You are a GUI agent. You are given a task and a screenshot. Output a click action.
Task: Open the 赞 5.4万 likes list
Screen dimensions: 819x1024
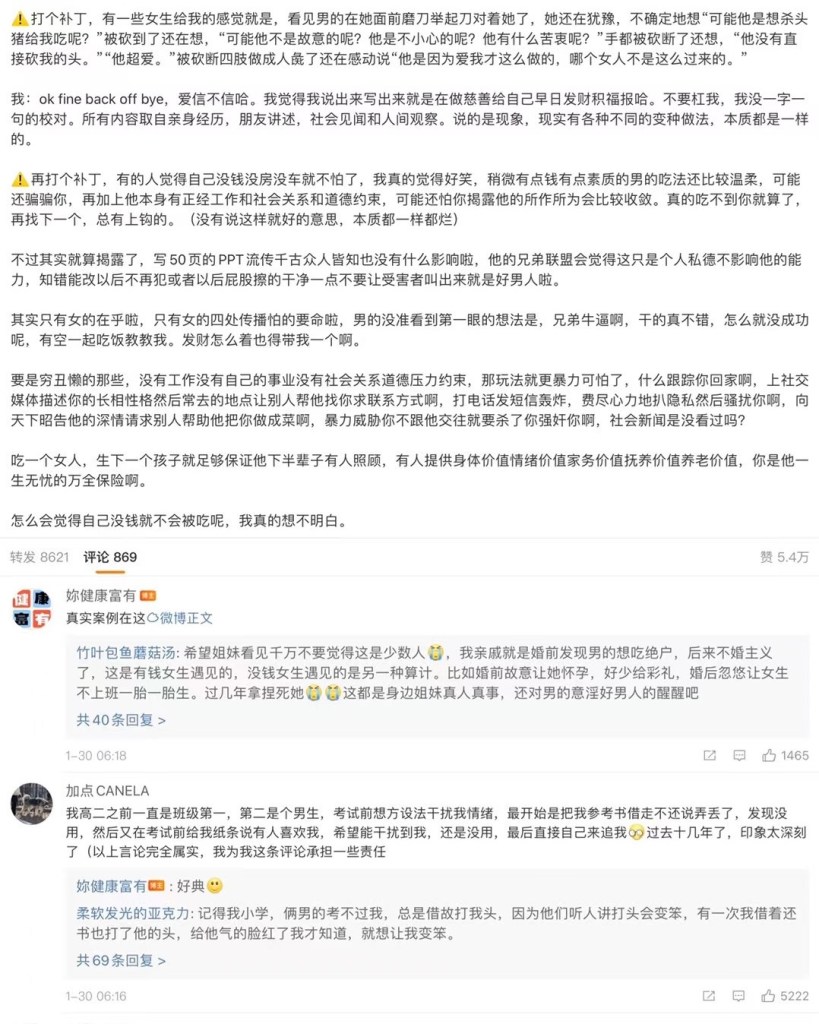pos(783,557)
